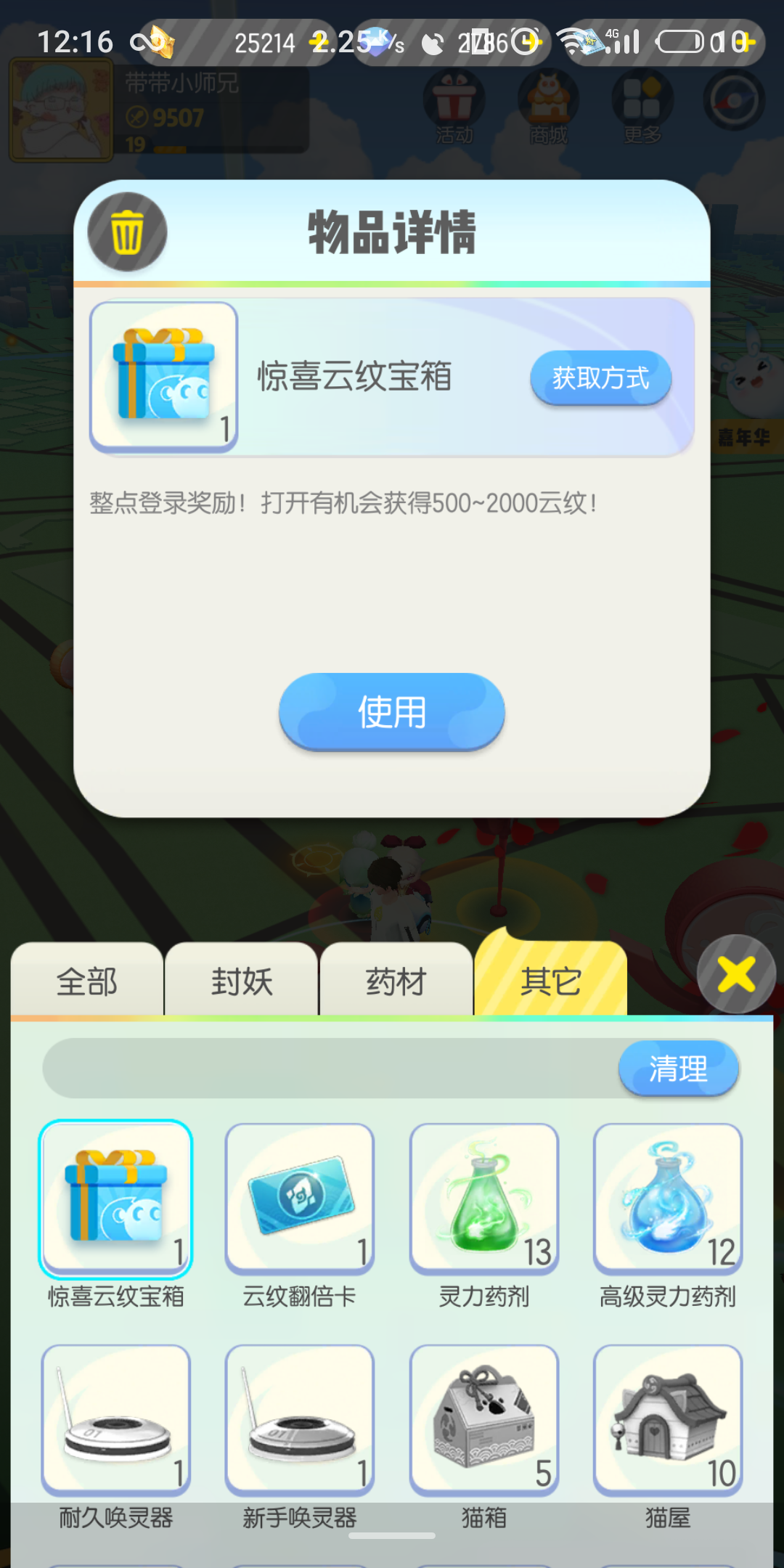
Task: Select the 高级灵力药剂 item
Action: click(x=668, y=1198)
